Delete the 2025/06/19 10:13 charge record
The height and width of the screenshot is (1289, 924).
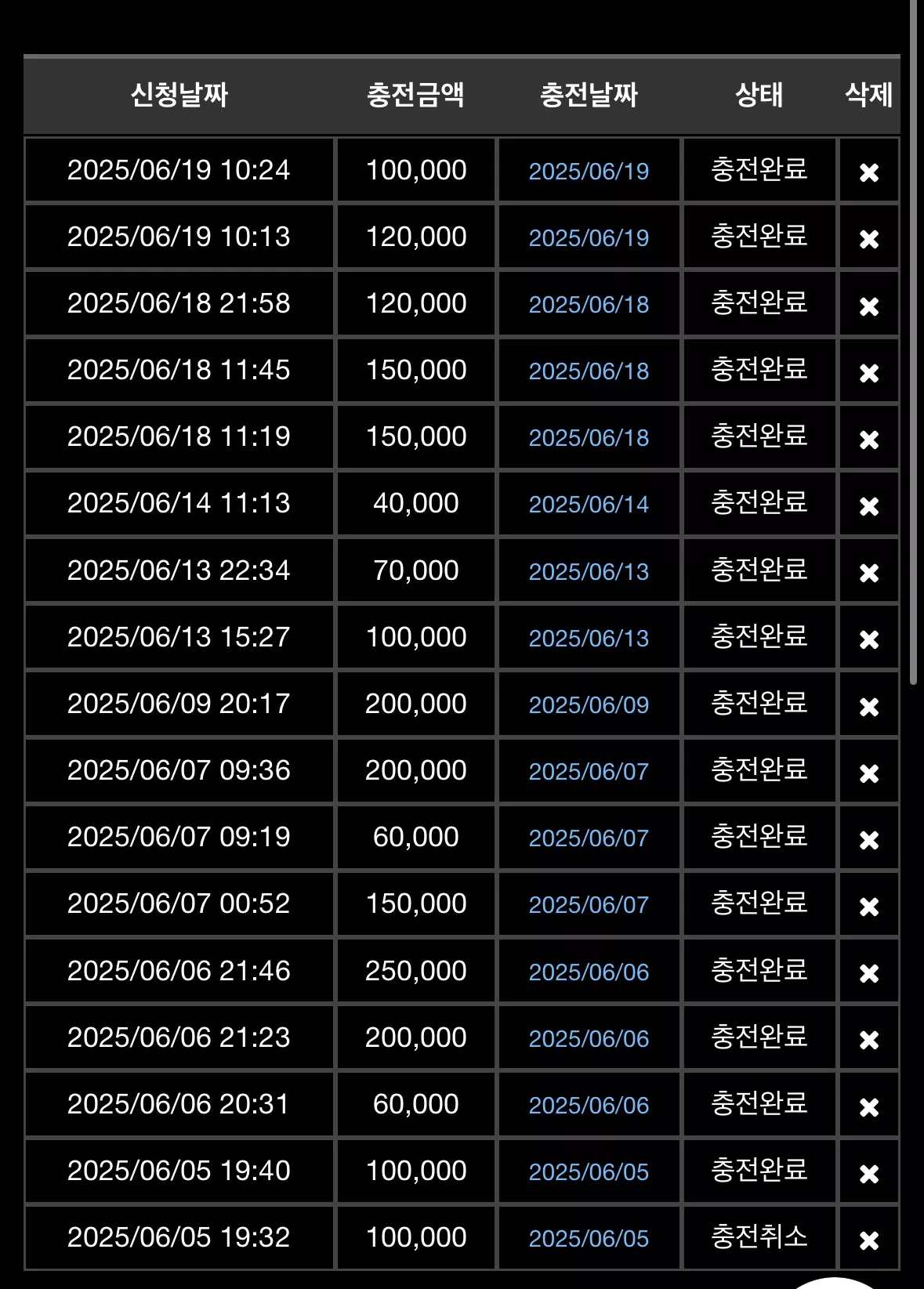[869, 239]
